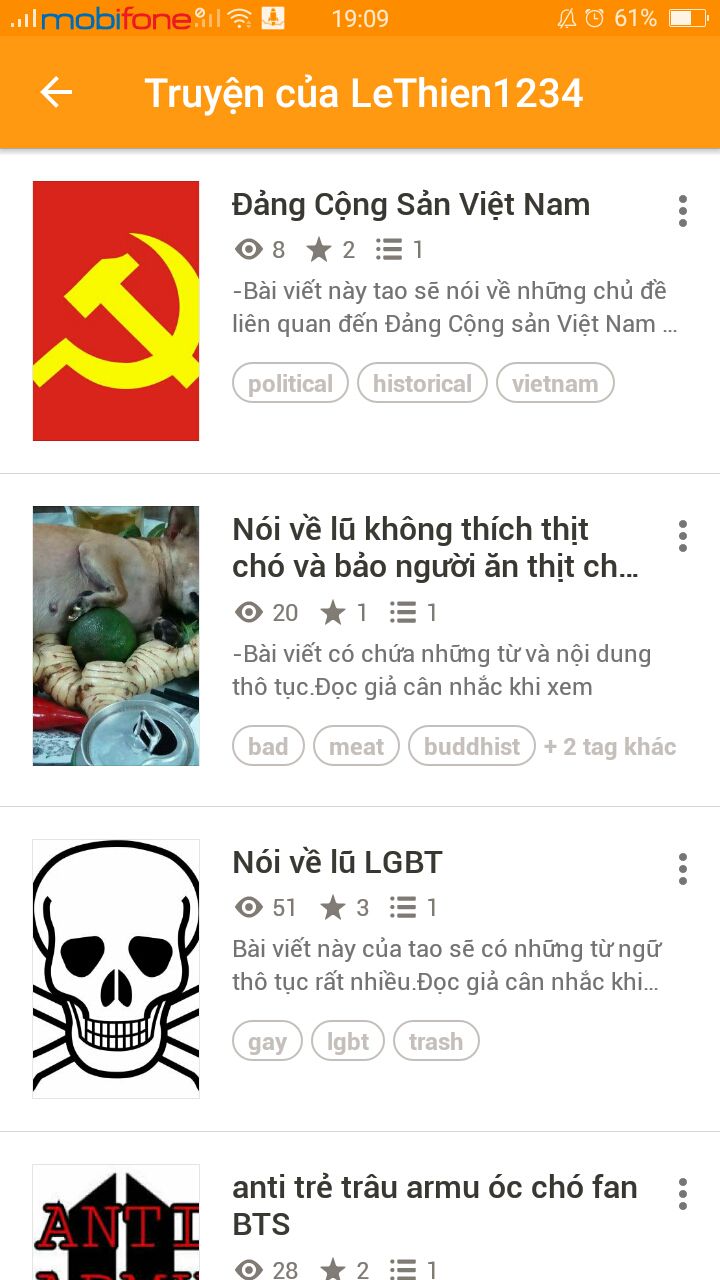Select the gay tag chip
The image size is (720, 1280).
pos(267,1041)
